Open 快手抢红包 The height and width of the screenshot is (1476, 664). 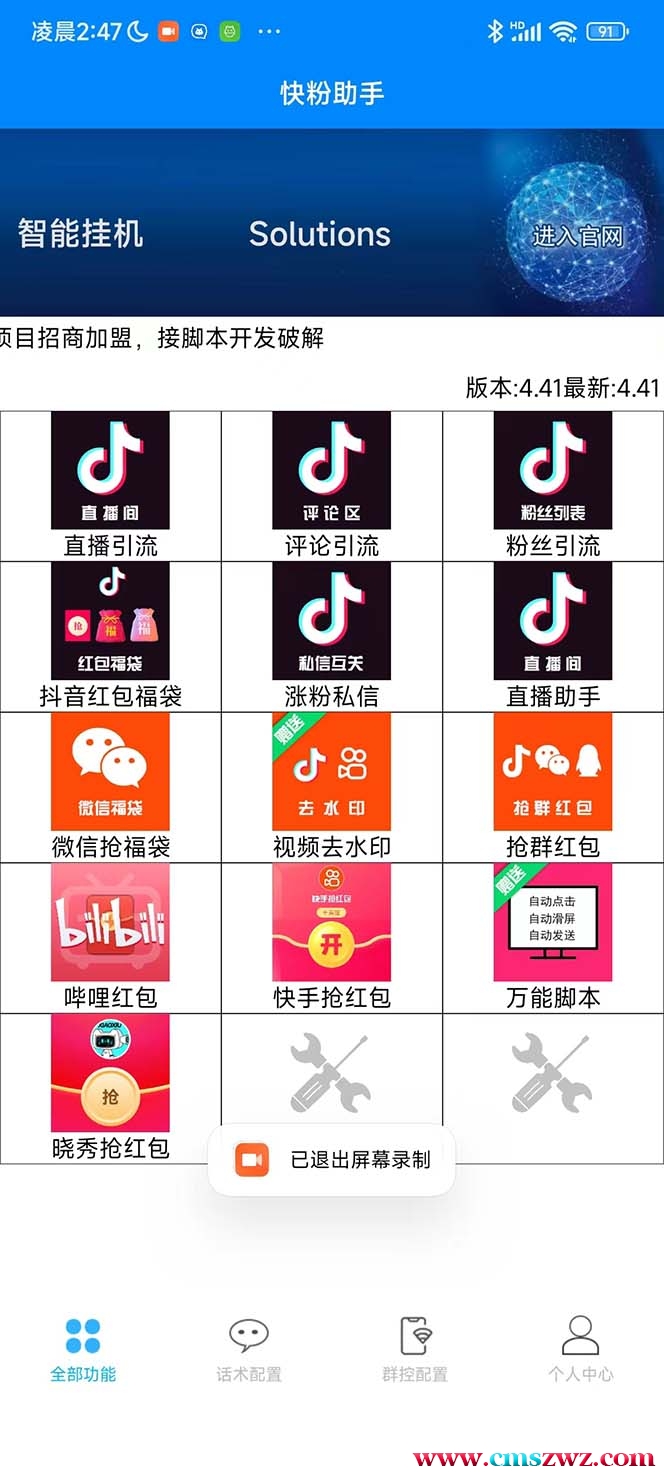click(x=331, y=937)
